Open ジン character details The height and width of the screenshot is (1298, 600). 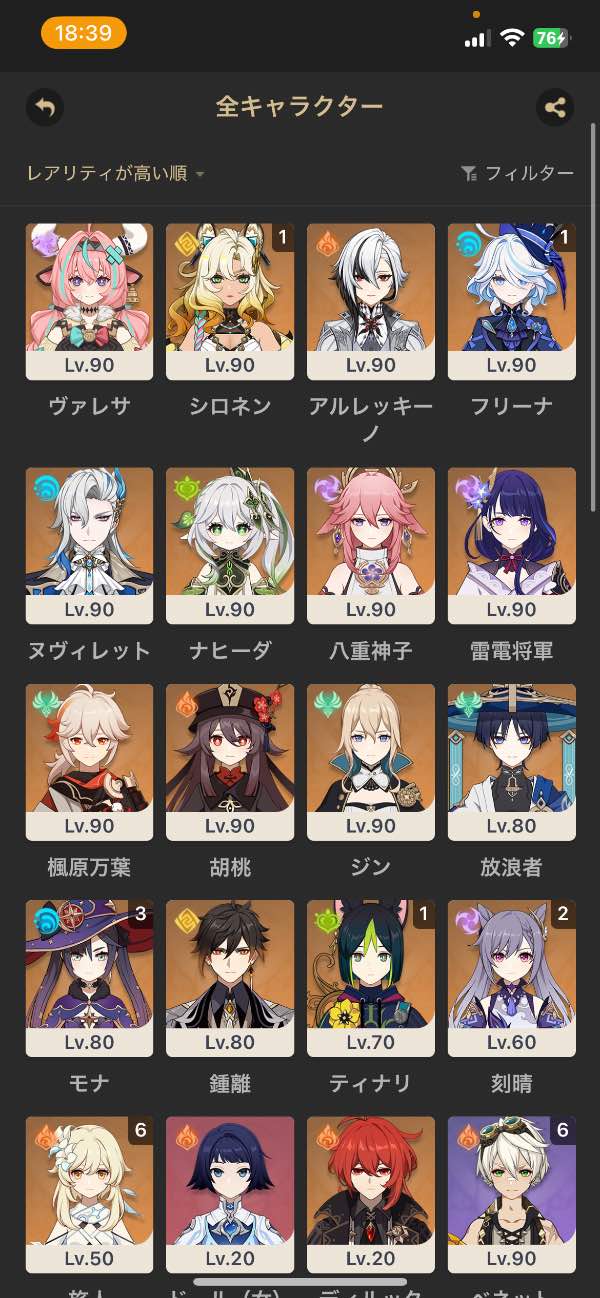coord(371,761)
